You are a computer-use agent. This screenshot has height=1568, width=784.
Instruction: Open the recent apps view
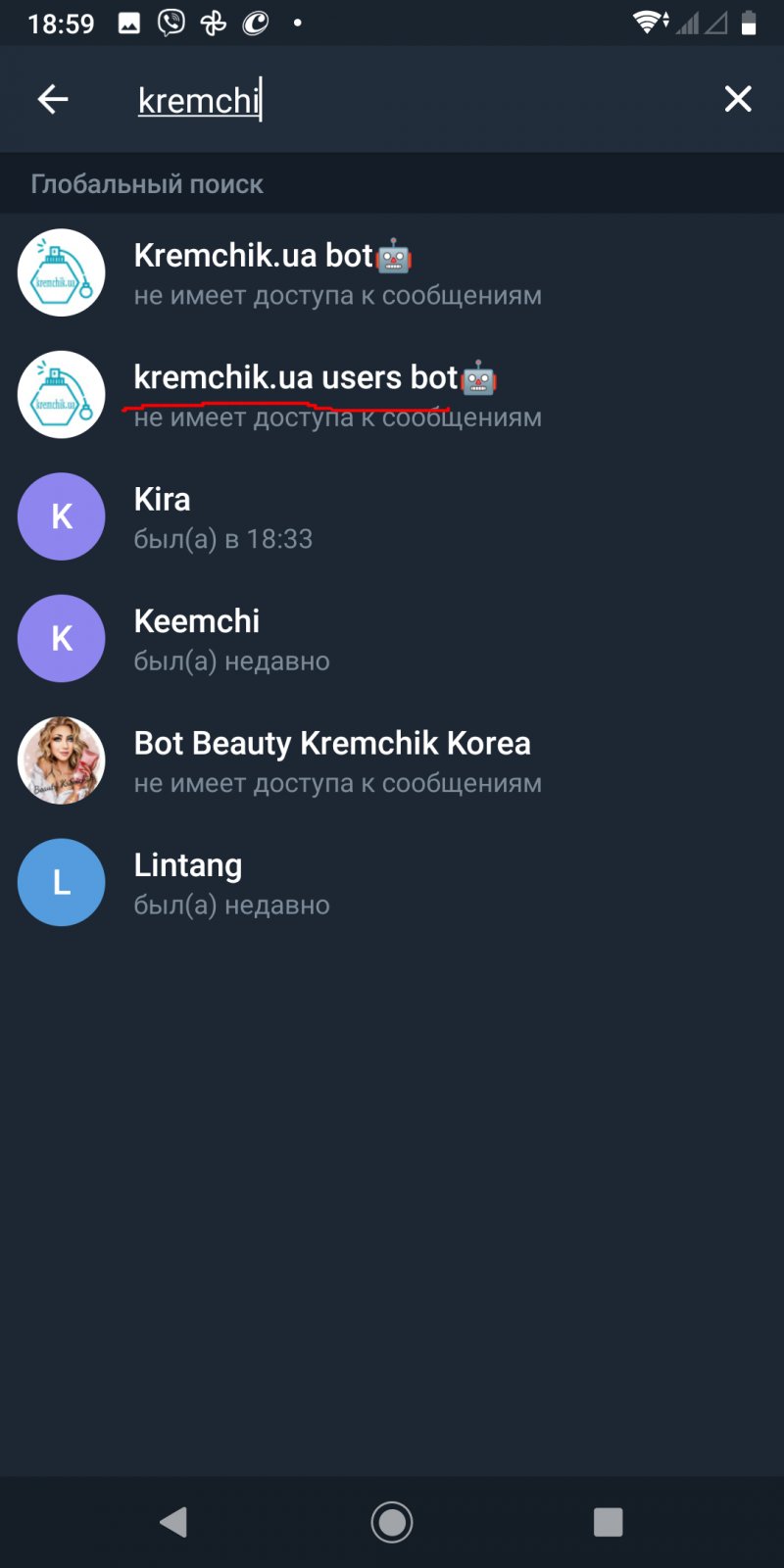608,1522
